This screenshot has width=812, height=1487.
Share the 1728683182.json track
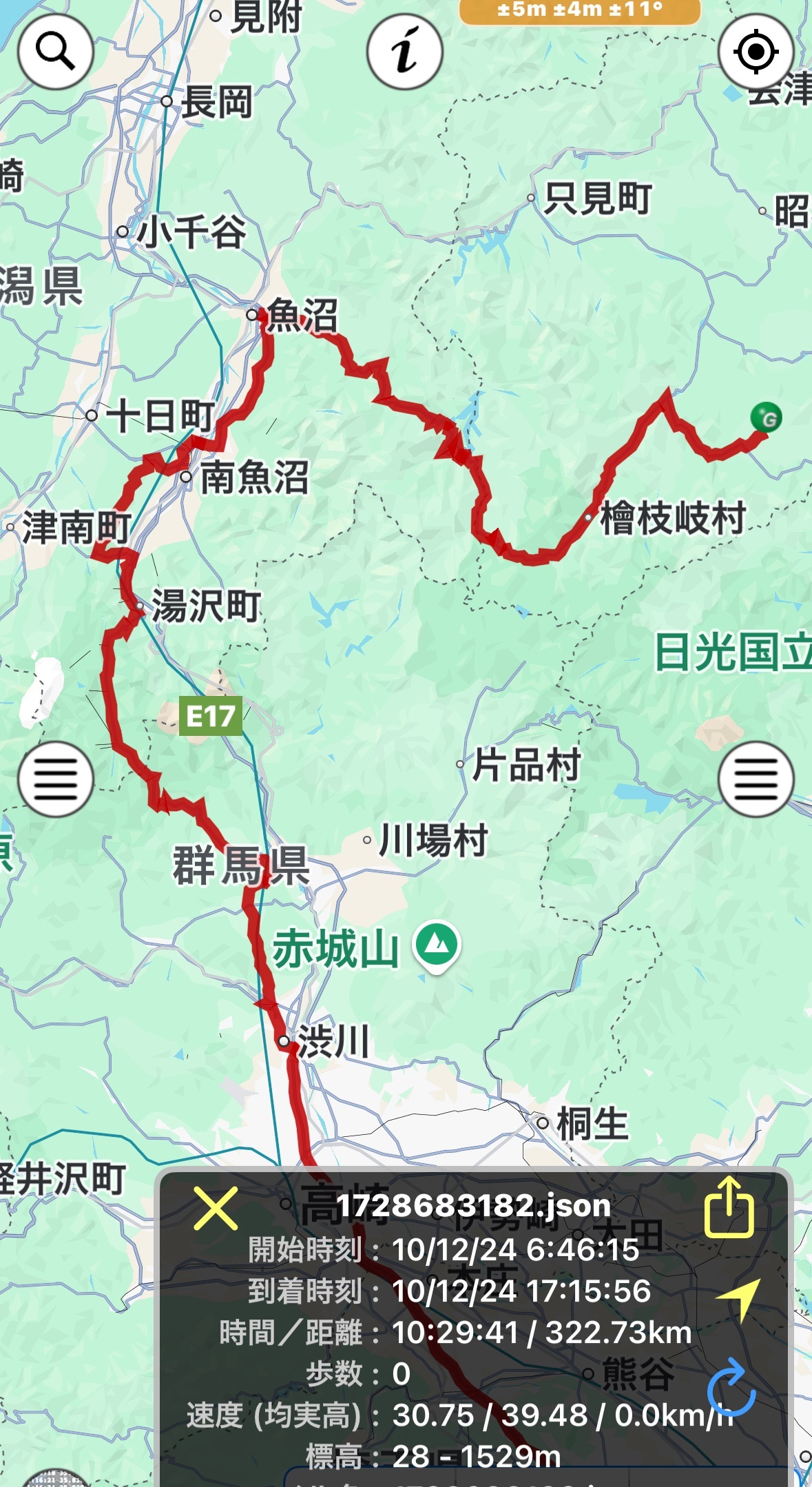click(x=729, y=1207)
